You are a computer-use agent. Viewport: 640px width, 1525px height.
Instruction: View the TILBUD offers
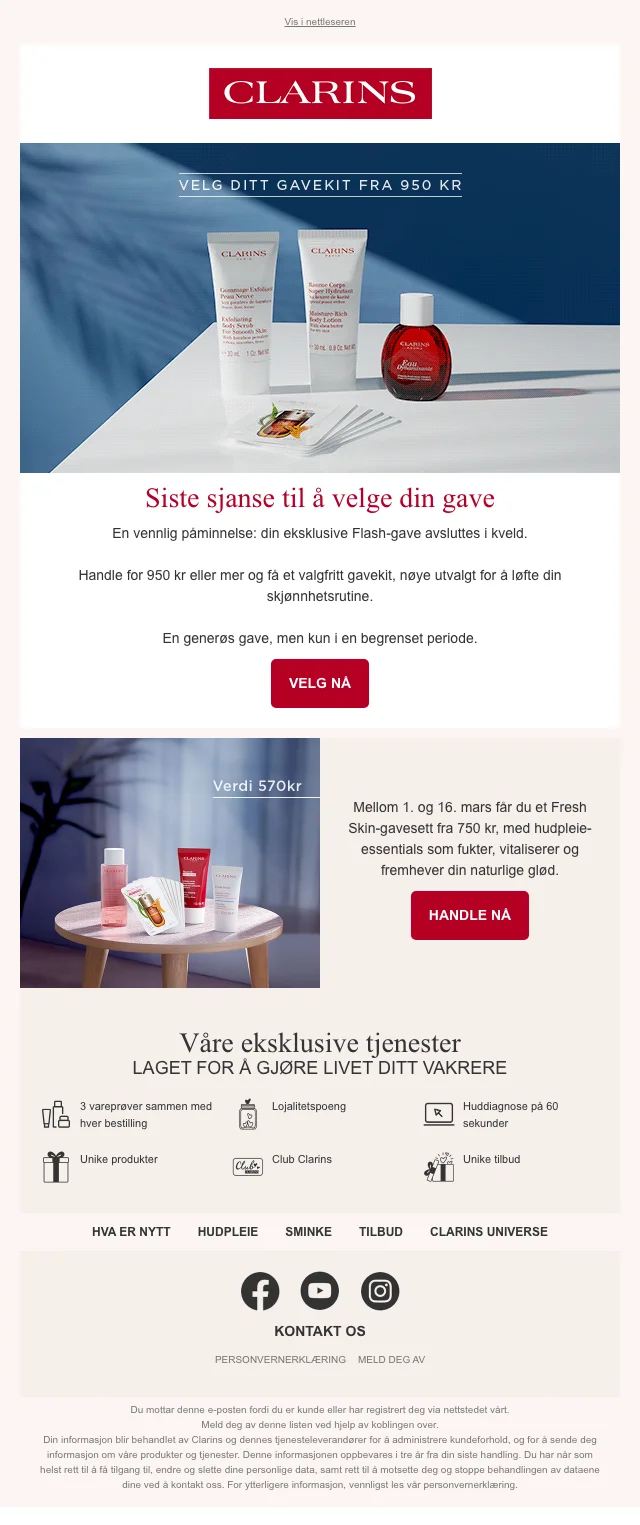pos(381,1232)
